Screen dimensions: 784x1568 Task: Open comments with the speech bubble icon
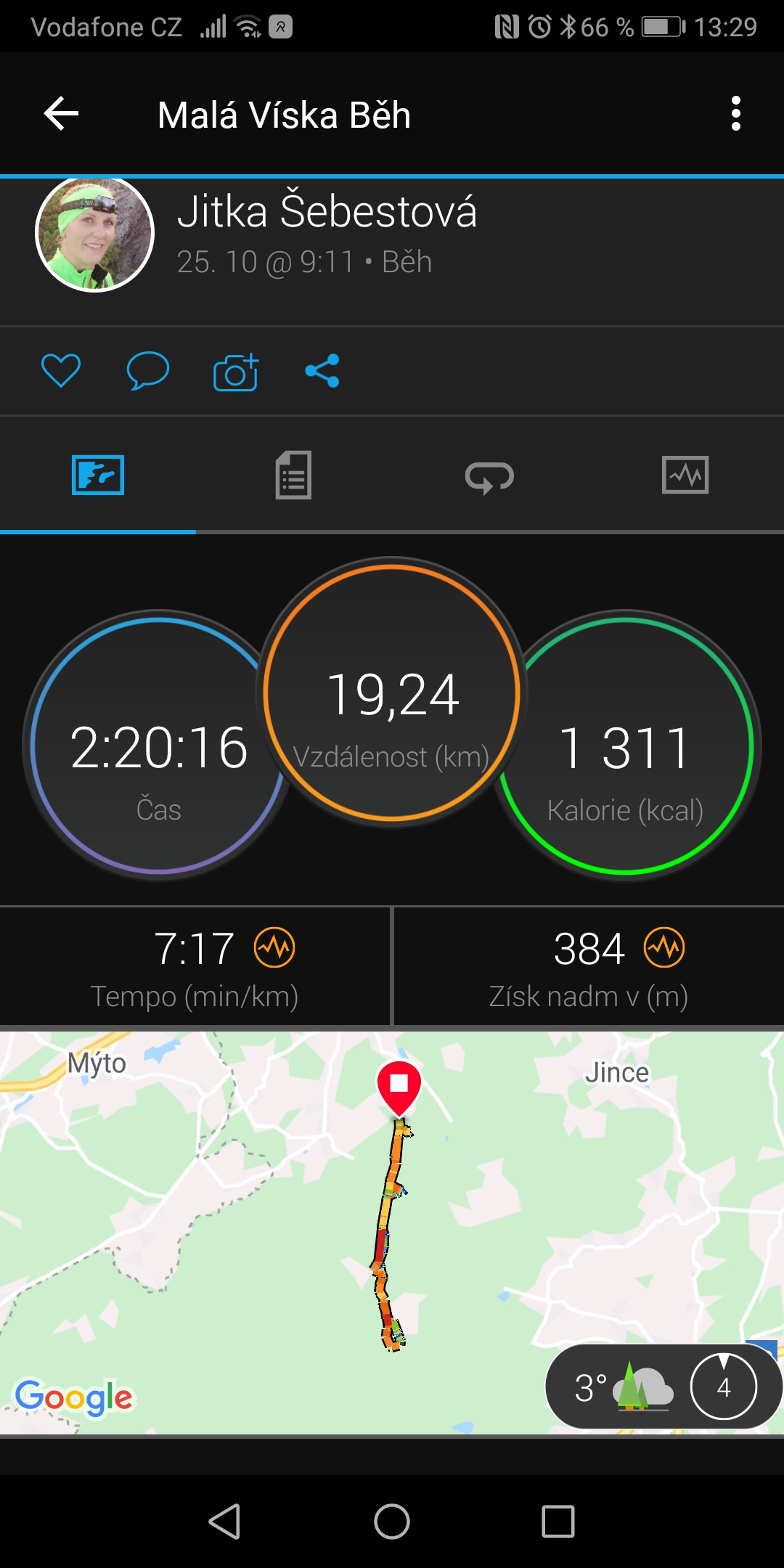click(x=148, y=371)
